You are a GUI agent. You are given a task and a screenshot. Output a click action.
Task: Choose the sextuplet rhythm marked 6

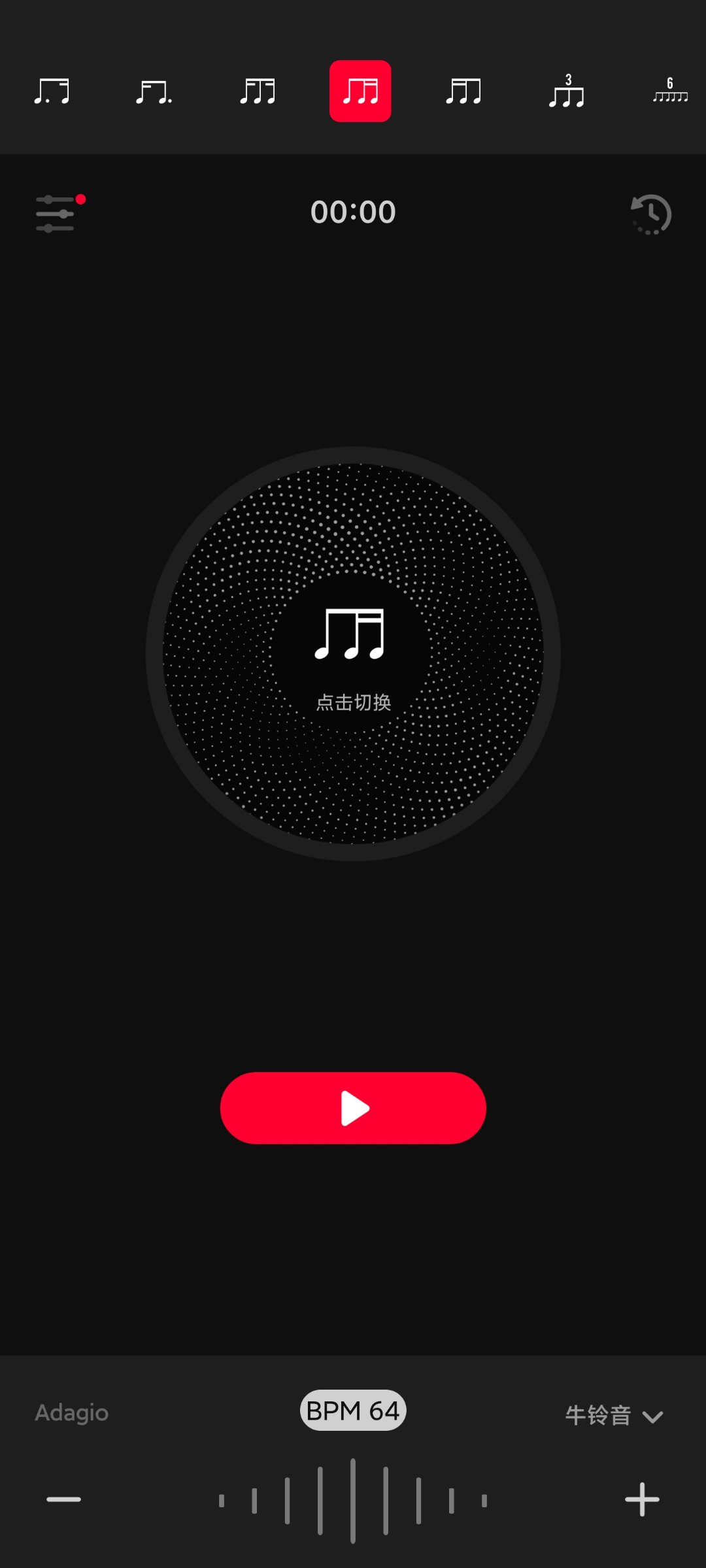point(670,91)
